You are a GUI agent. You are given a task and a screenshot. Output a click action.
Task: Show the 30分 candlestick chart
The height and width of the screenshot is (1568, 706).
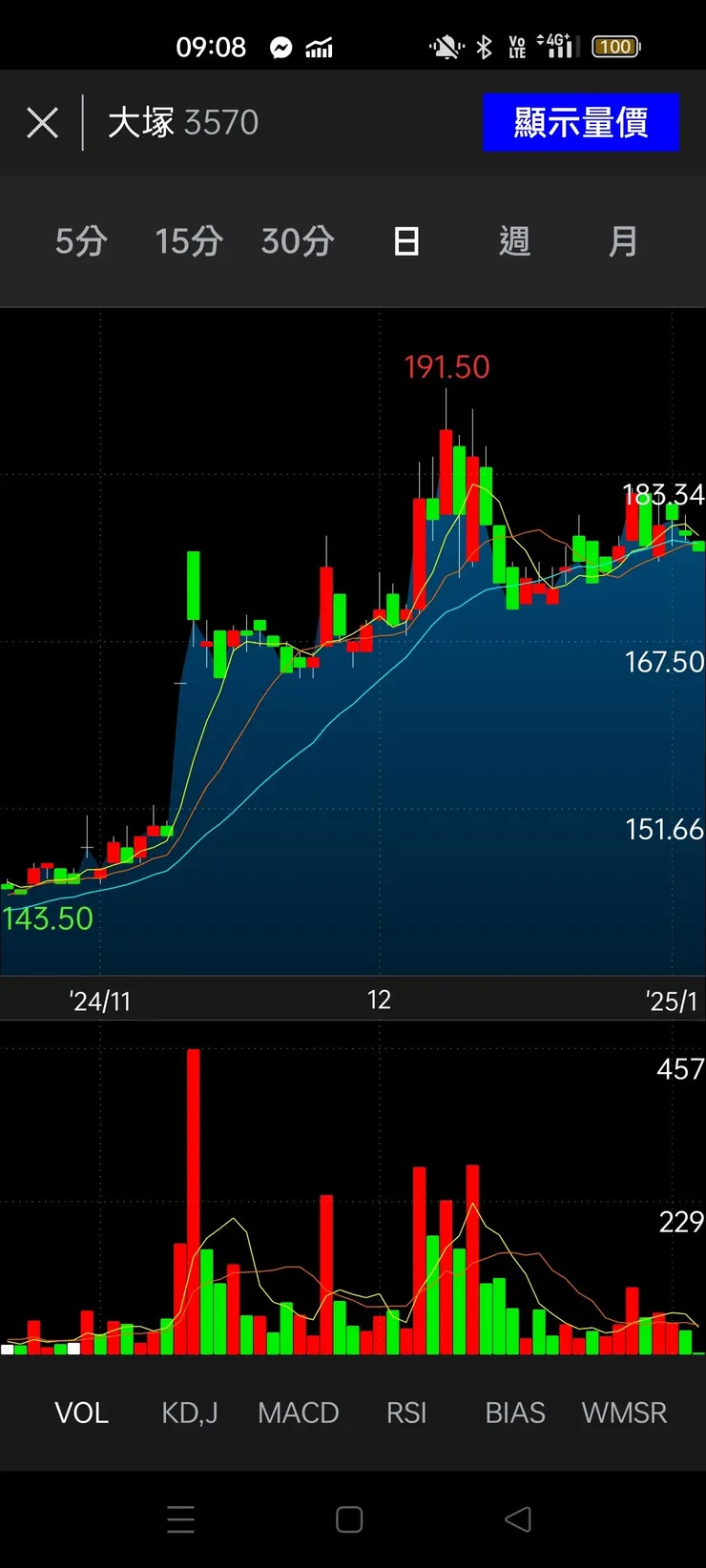coord(298,241)
